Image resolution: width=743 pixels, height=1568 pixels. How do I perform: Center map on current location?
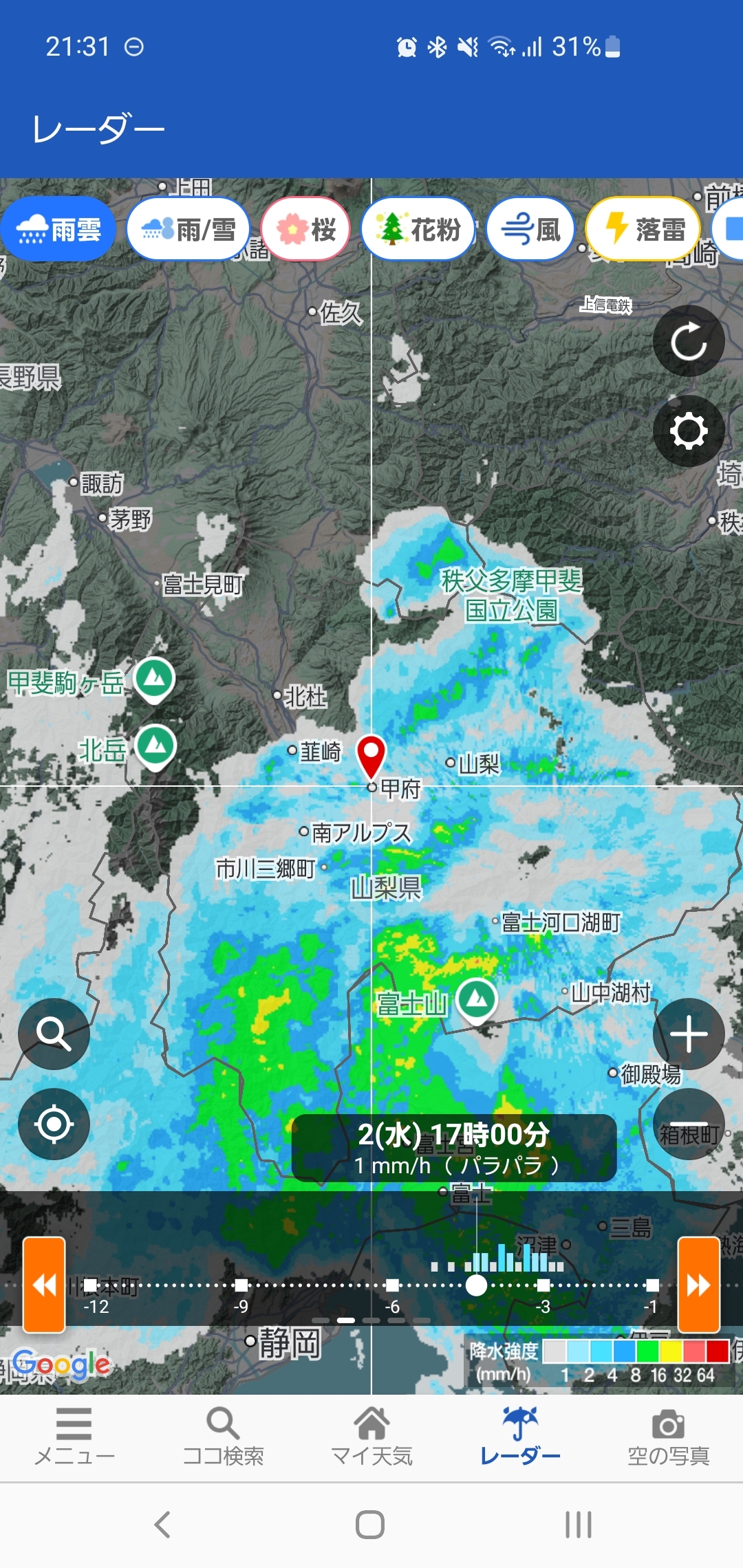pos(54,1124)
